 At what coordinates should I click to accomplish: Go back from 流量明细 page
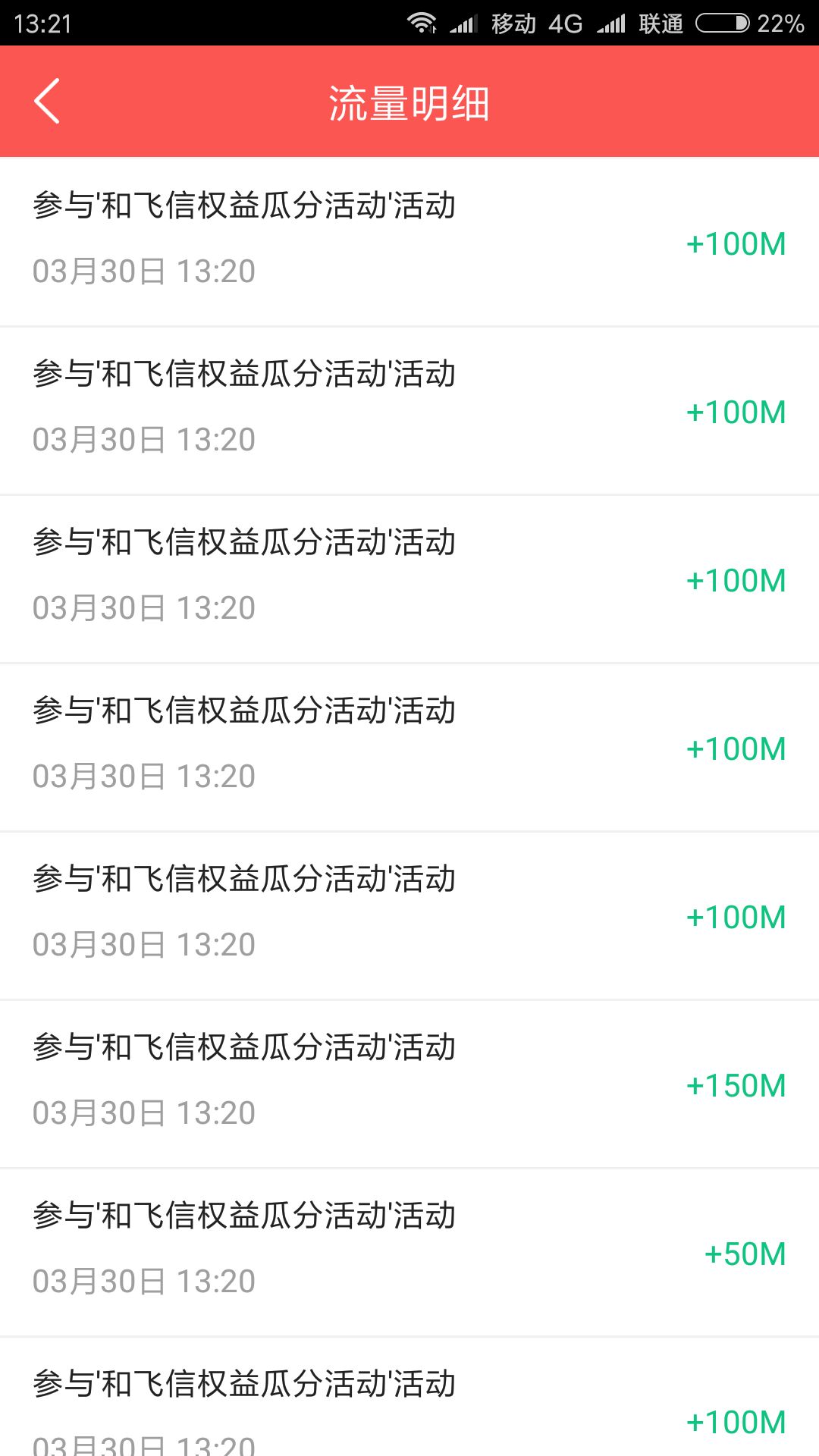[x=47, y=101]
